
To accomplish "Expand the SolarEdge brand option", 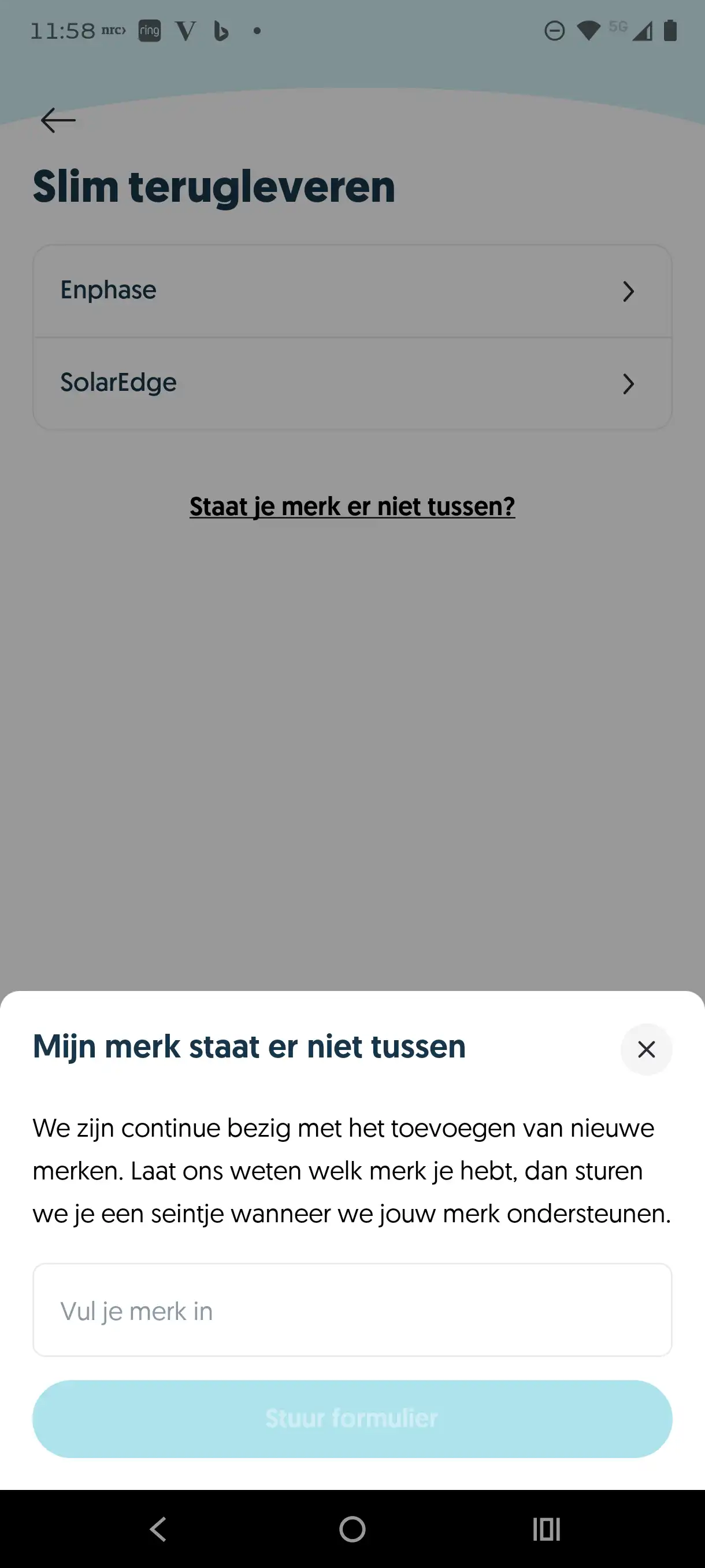I will pos(352,383).
